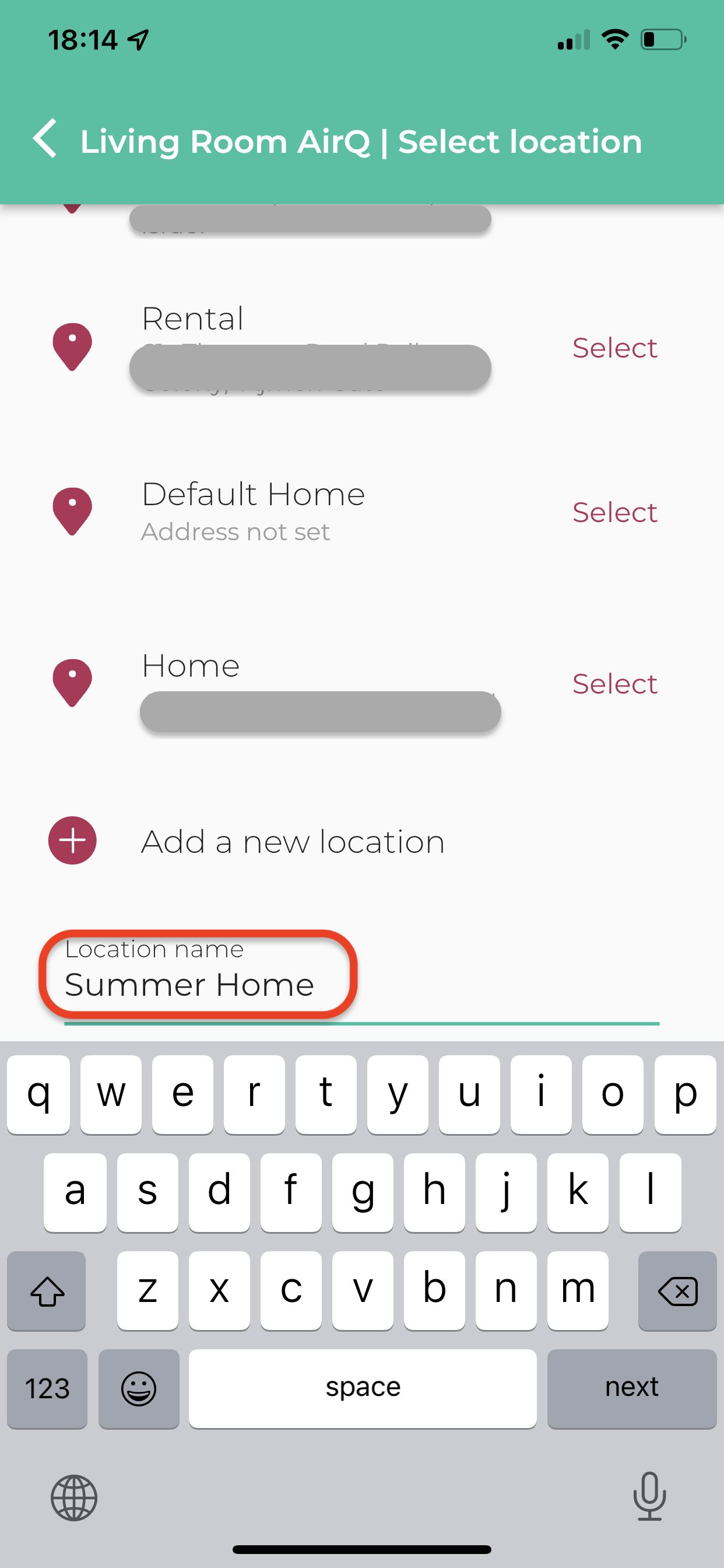Image resolution: width=724 pixels, height=1568 pixels.
Task: Switch keyboard to numbers with 123 key
Action: (x=47, y=1388)
